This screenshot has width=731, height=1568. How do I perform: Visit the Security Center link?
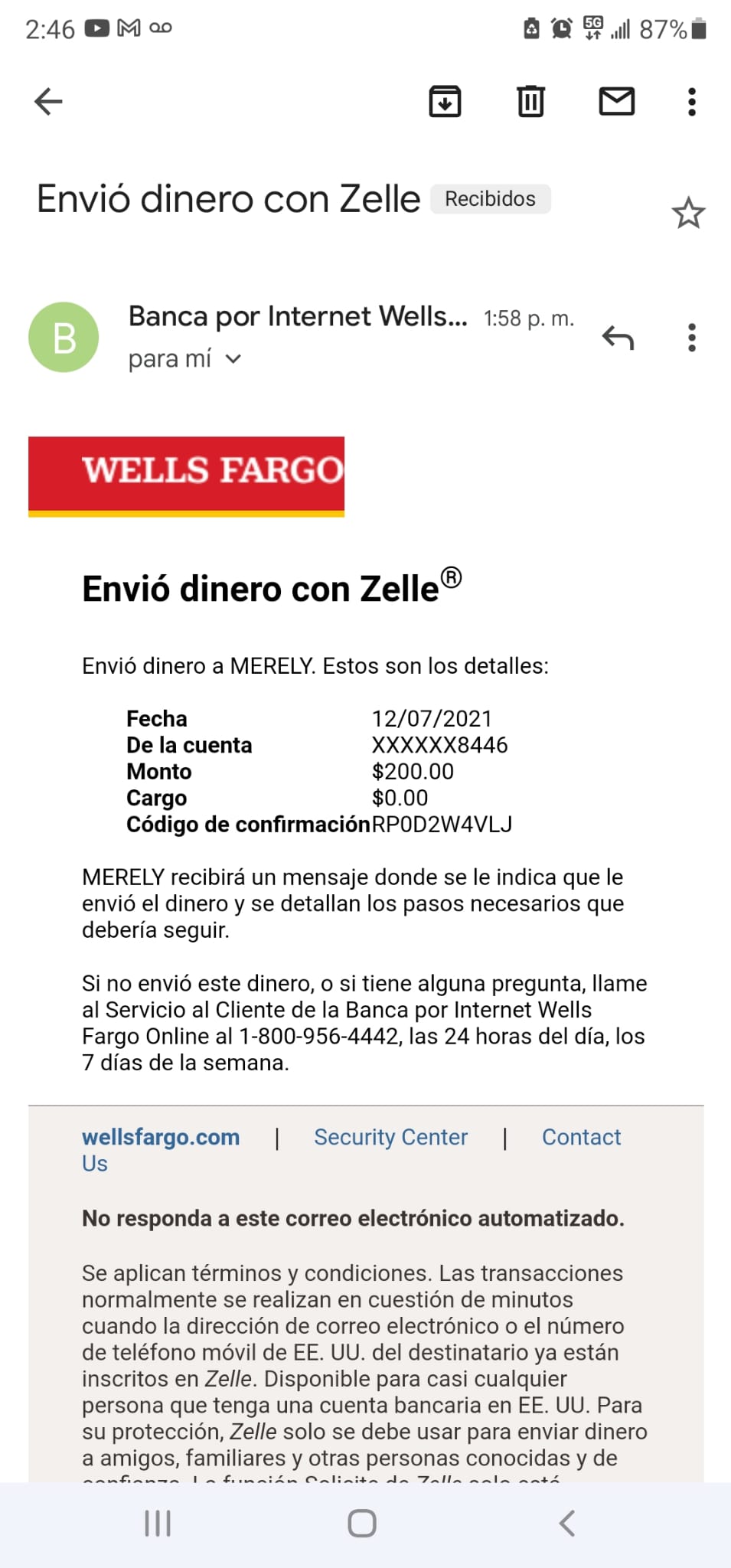(x=390, y=1137)
